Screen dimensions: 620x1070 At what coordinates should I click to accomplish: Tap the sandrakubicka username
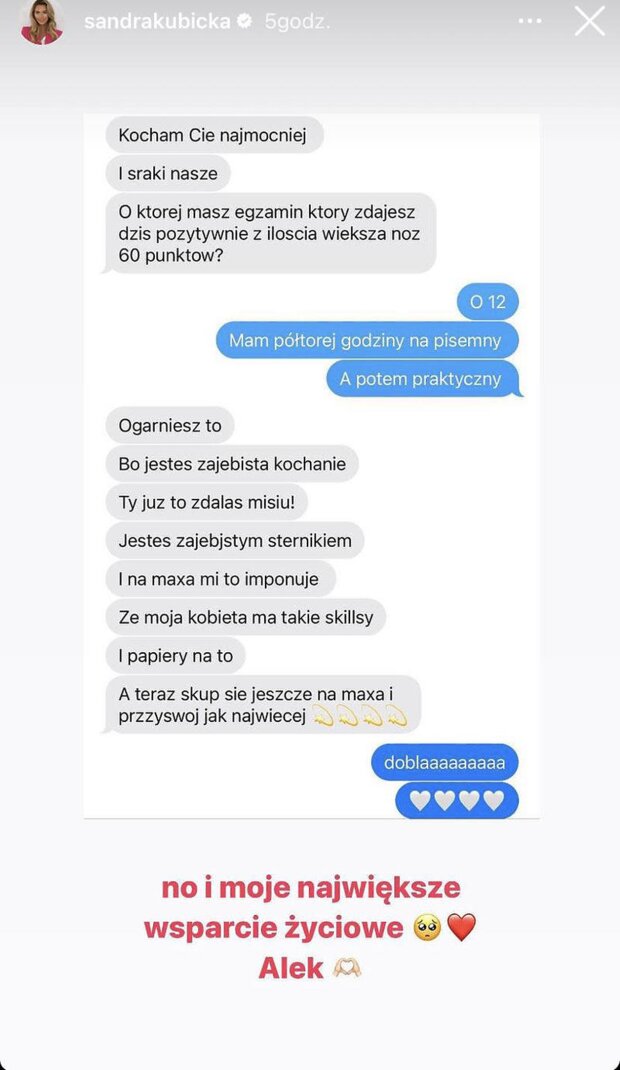click(157, 22)
